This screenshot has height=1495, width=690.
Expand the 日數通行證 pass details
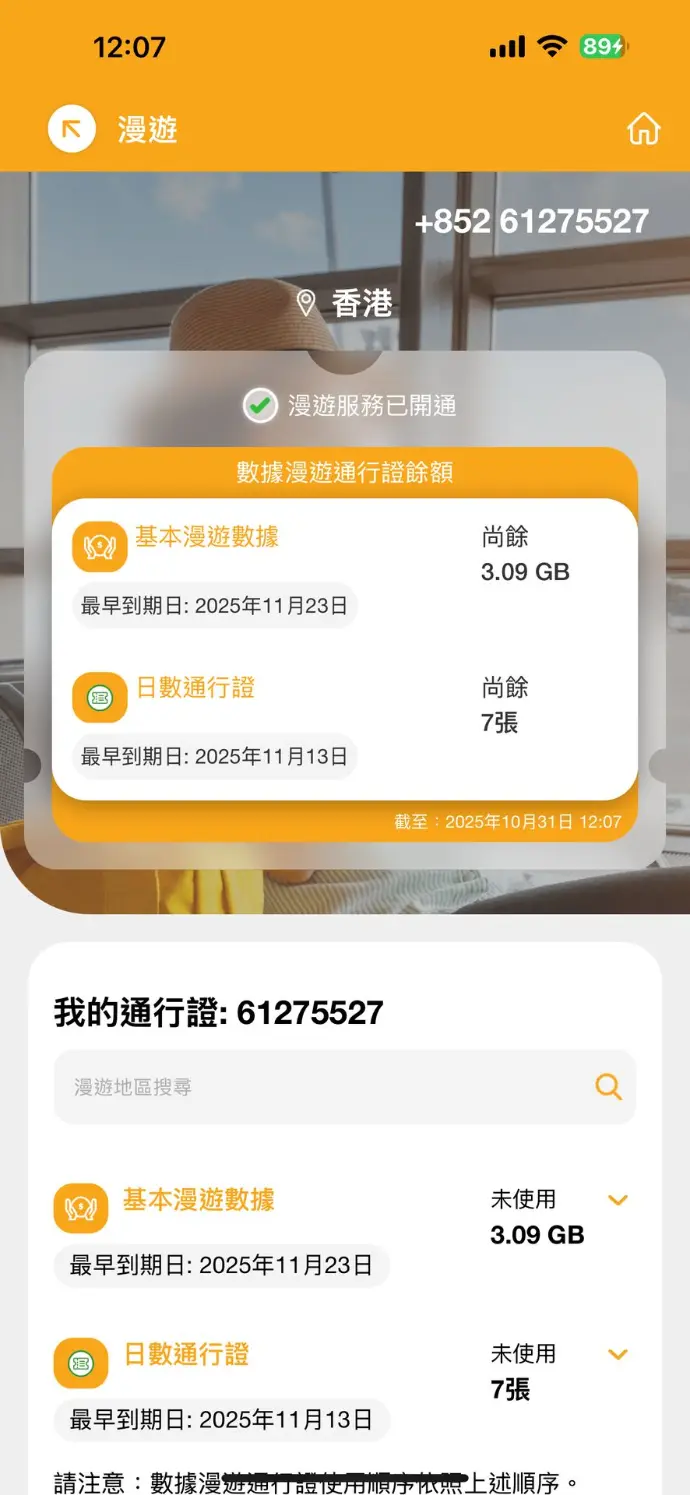[x=618, y=1355]
